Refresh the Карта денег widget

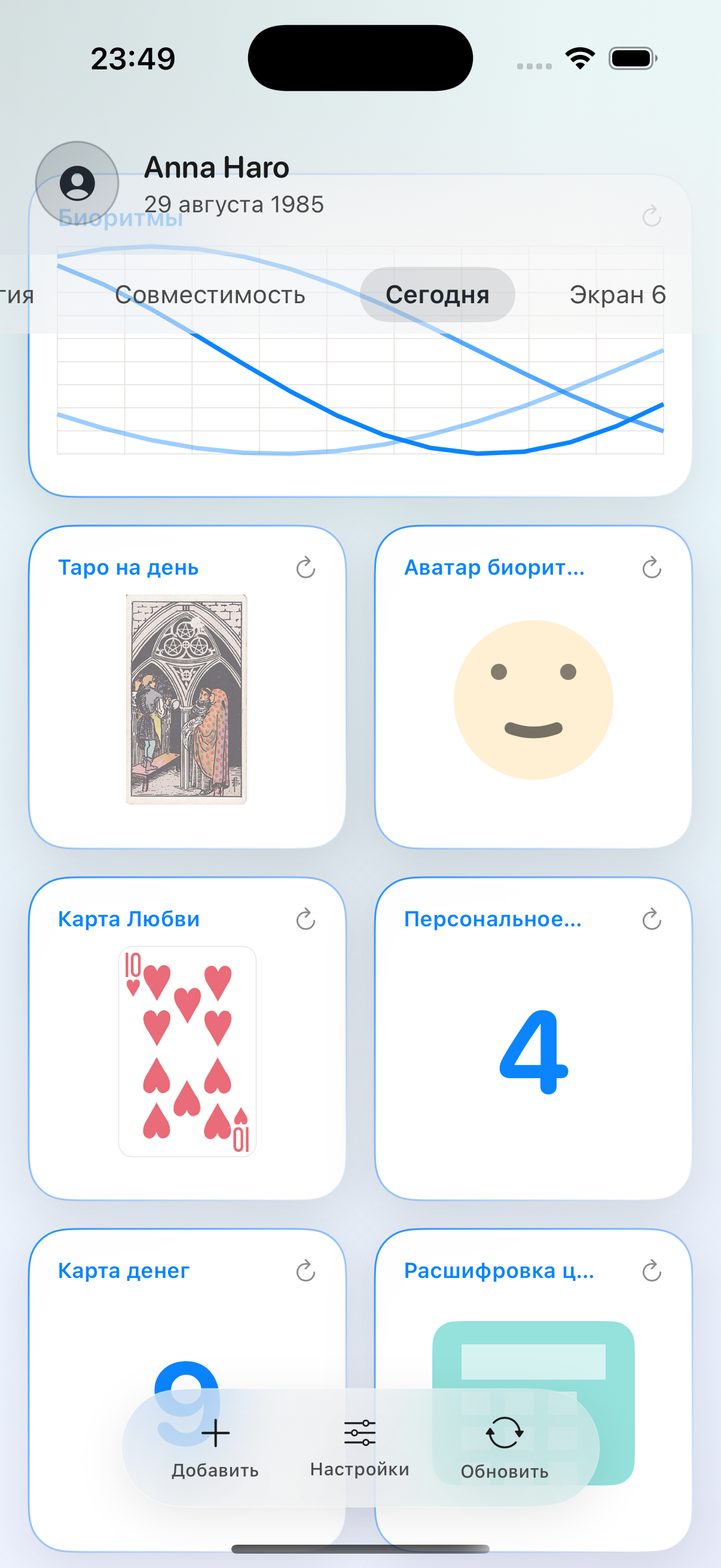[306, 1270]
